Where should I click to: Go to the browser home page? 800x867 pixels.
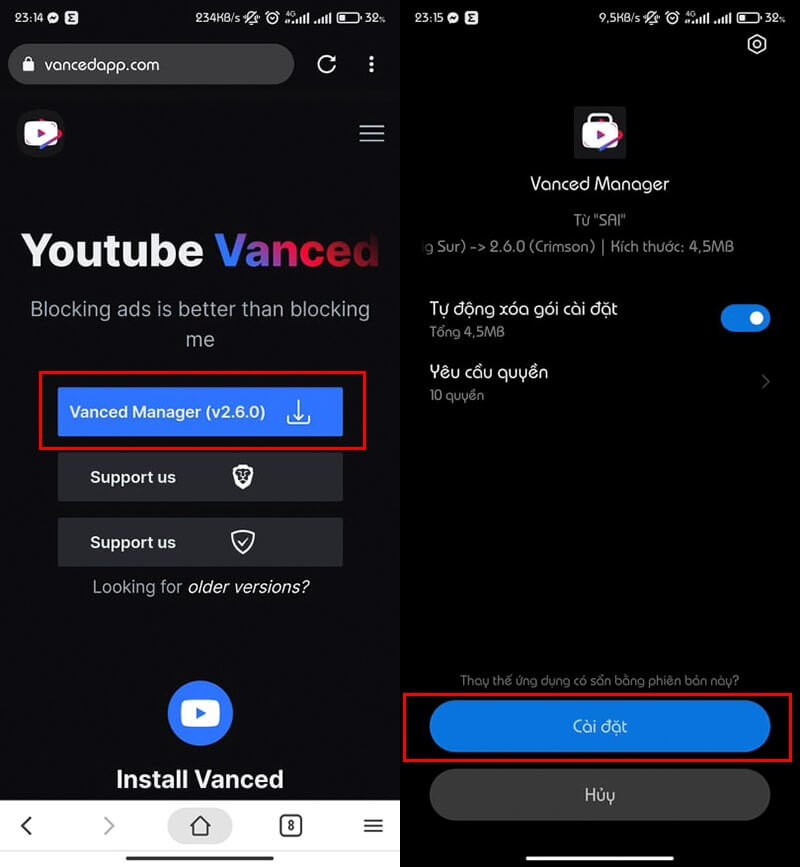200,825
